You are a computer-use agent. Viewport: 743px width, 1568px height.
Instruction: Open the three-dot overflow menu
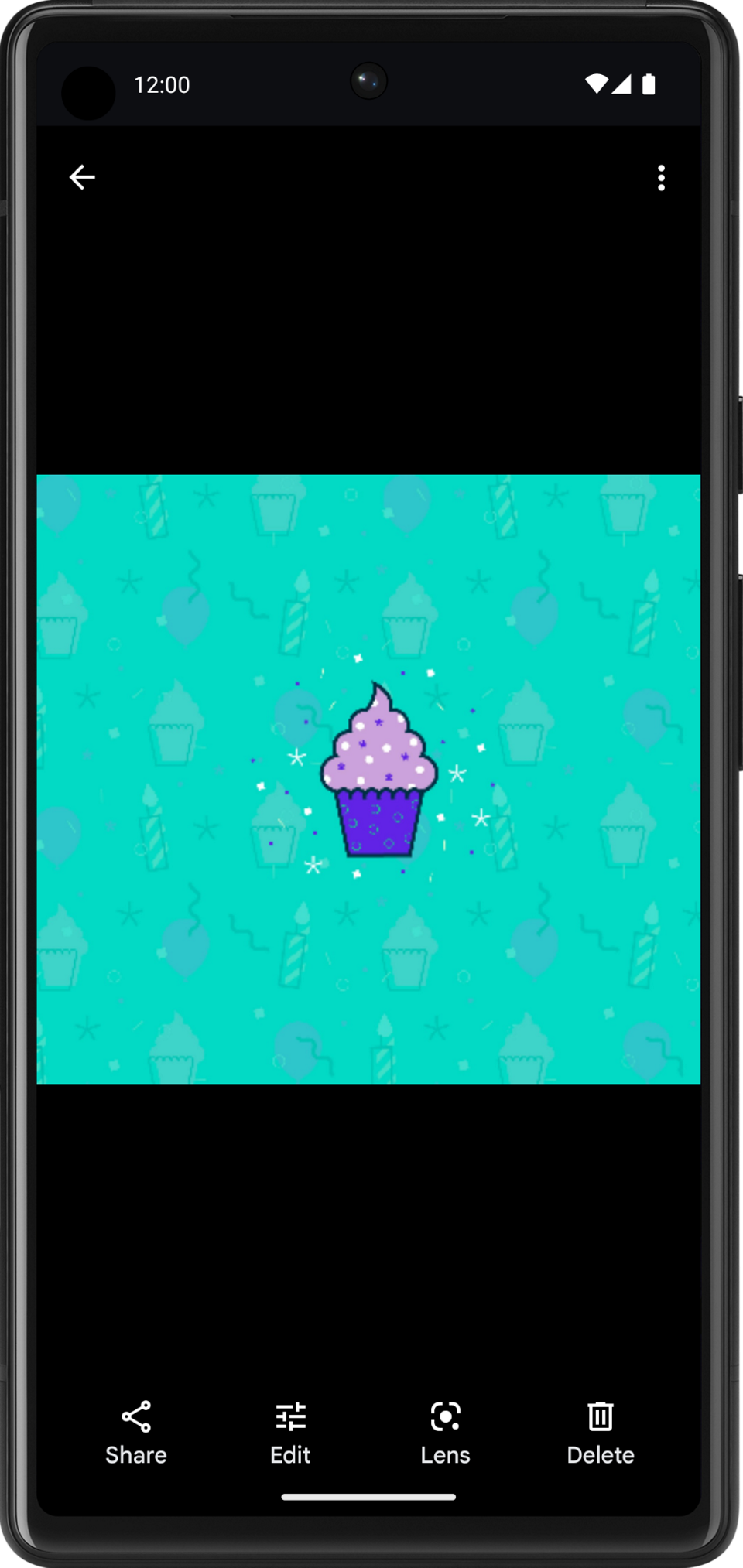660,178
